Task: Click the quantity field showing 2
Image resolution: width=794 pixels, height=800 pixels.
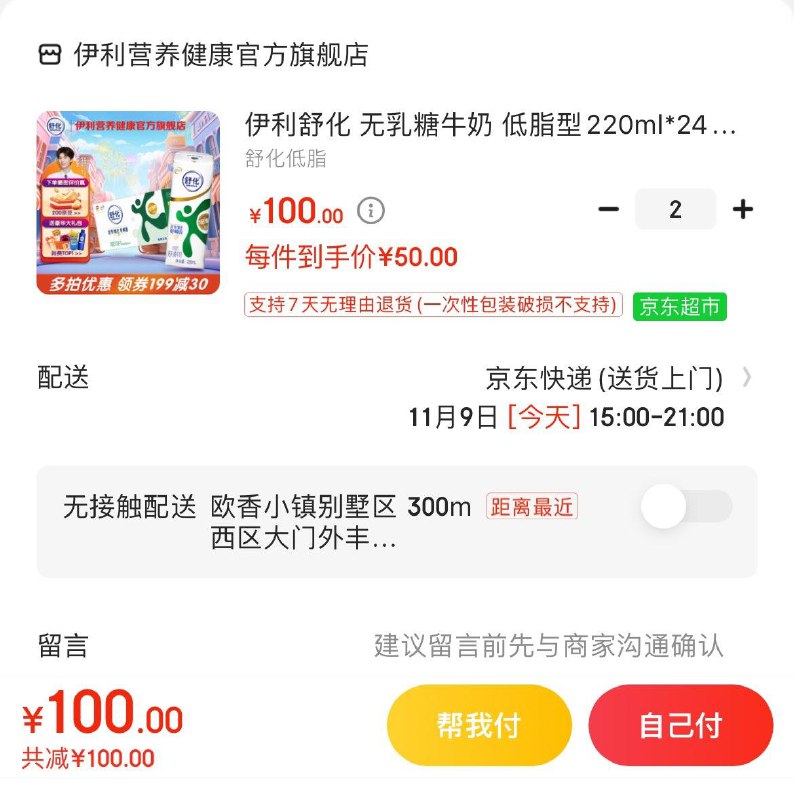Action: 675,208
